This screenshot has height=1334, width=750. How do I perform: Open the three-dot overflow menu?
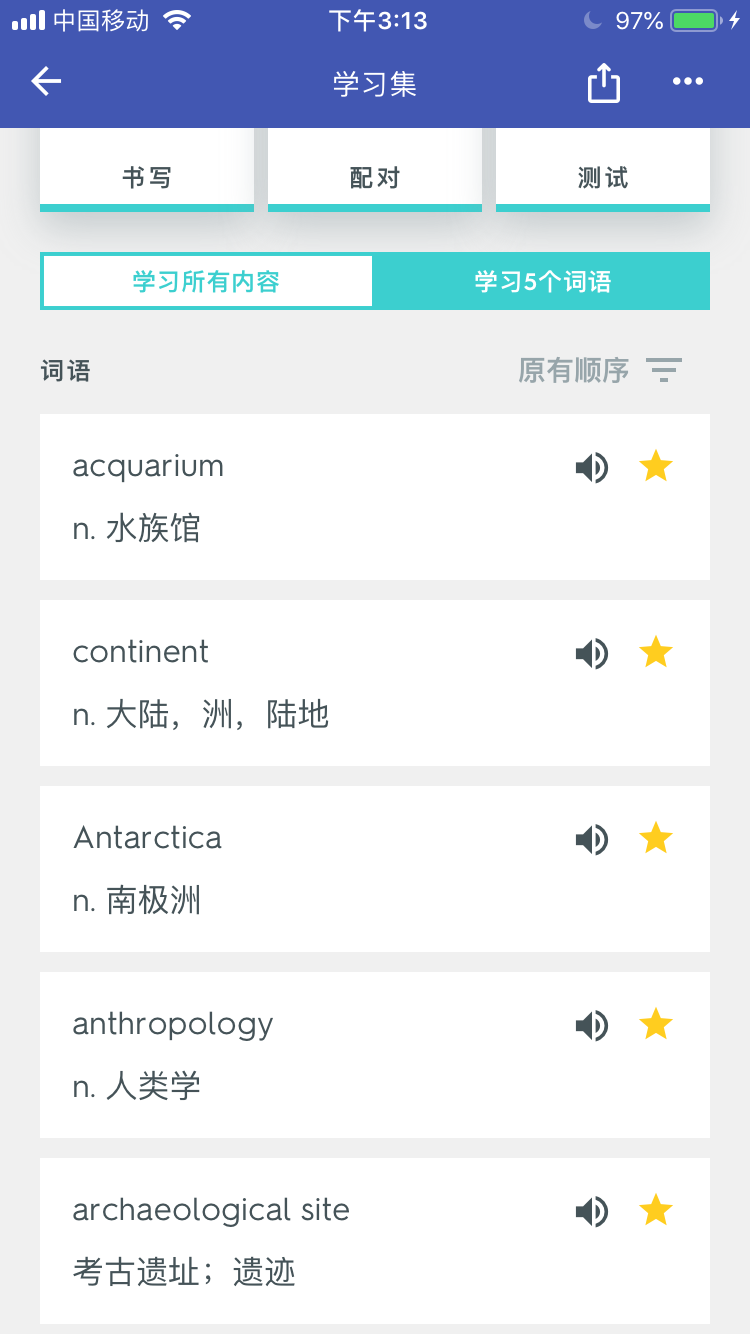click(x=688, y=82)
